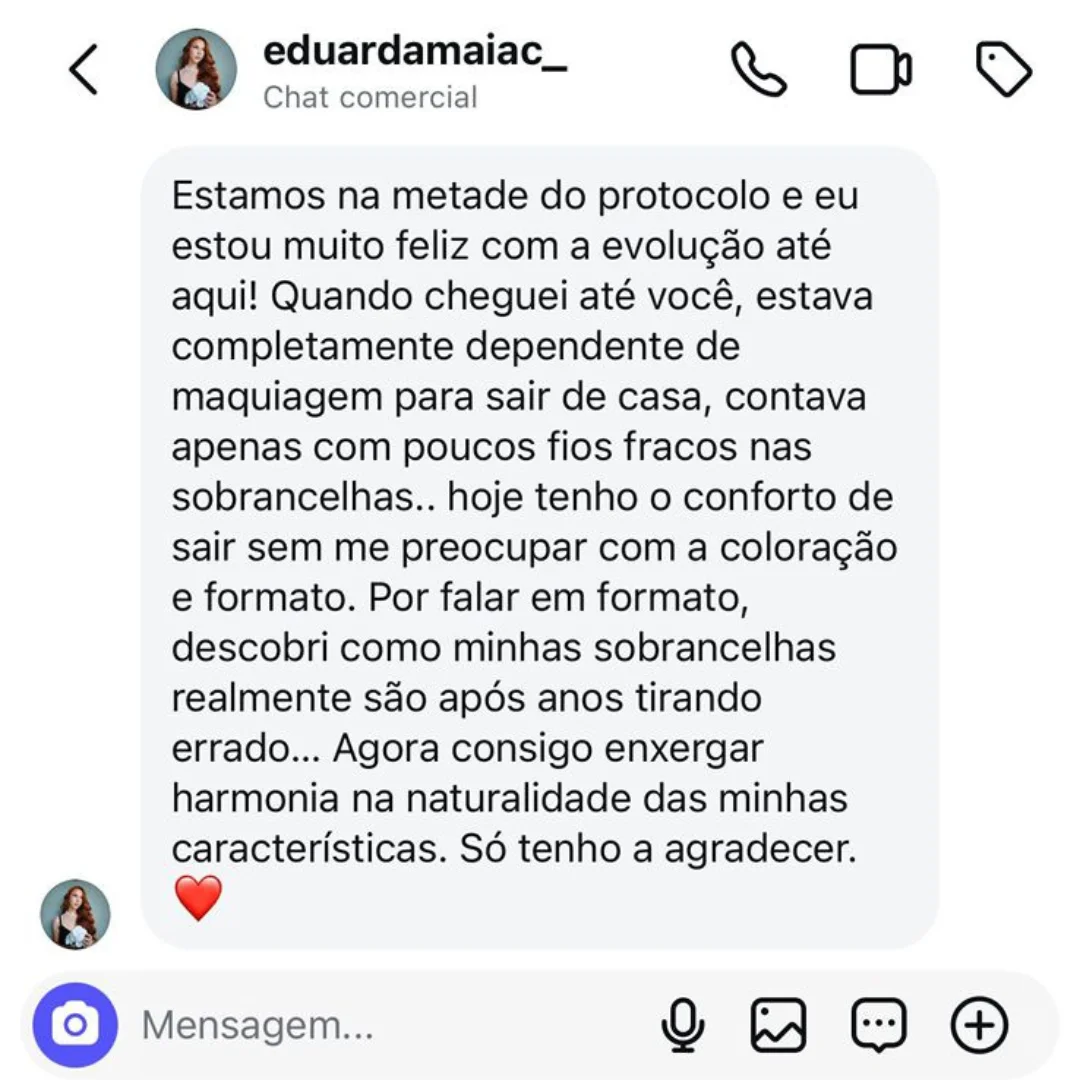Go back to the message list
Image resolution: width=1080 pixels, height=1080 pixels.
[84, 70]
